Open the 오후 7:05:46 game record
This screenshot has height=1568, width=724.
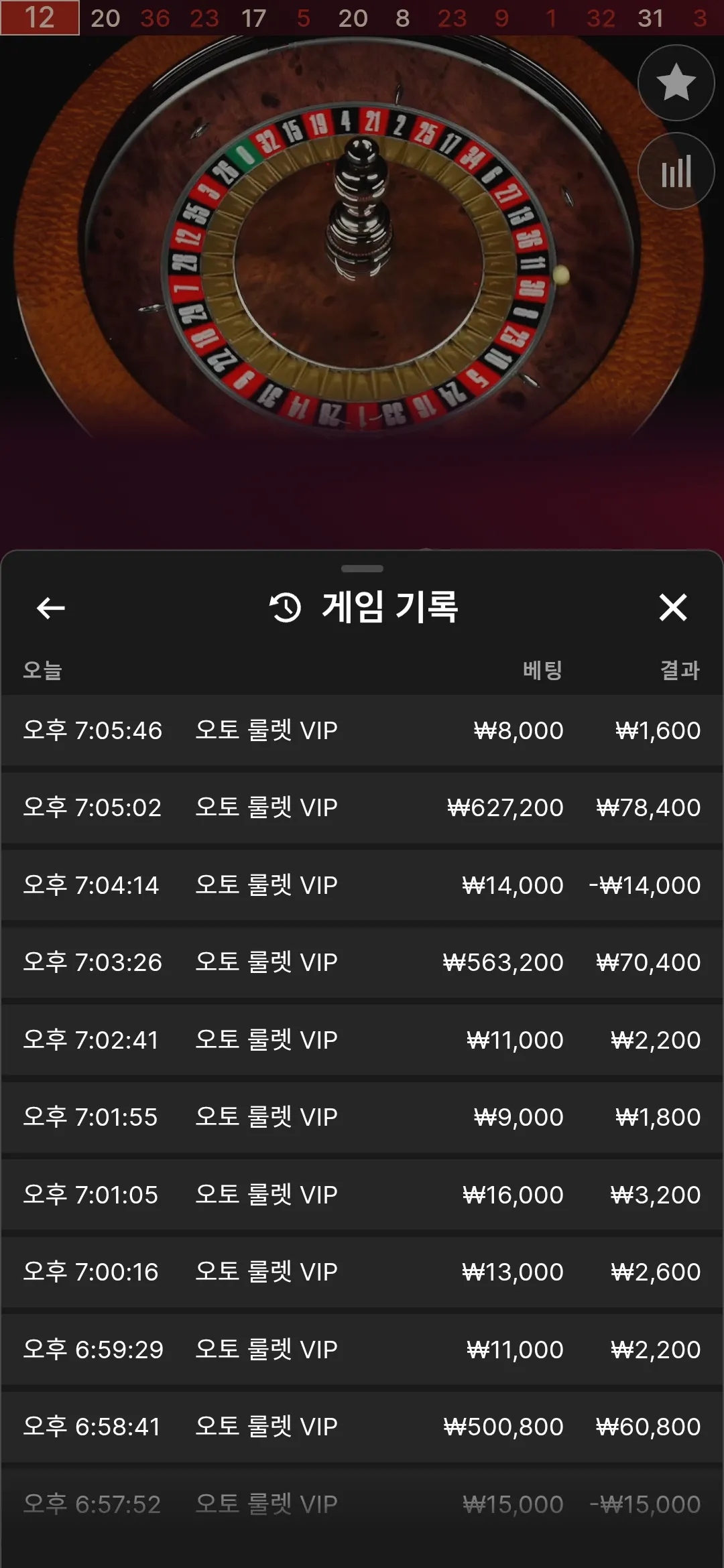362,730
